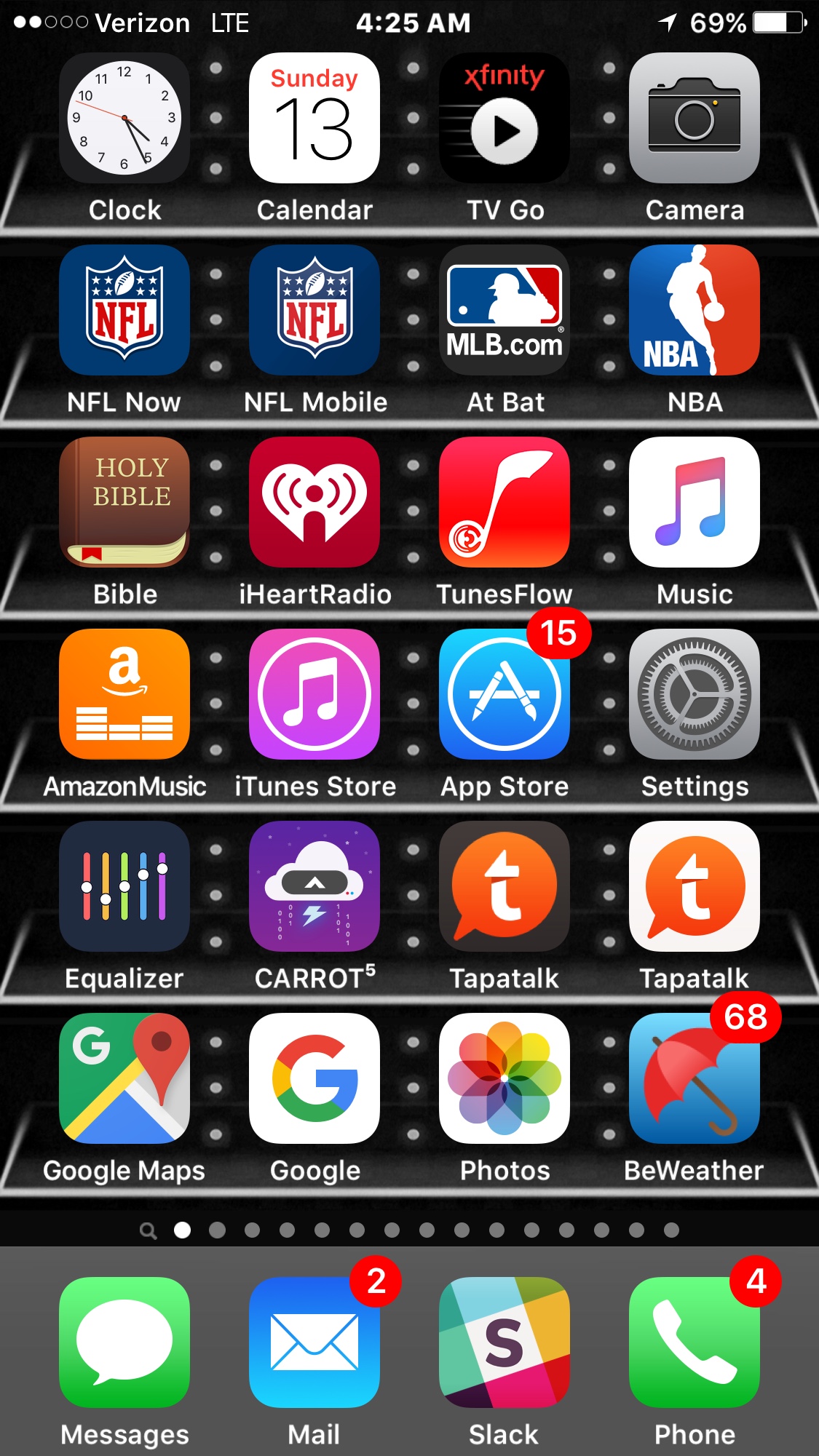Open MLB.com At Bat

(505, 310)
